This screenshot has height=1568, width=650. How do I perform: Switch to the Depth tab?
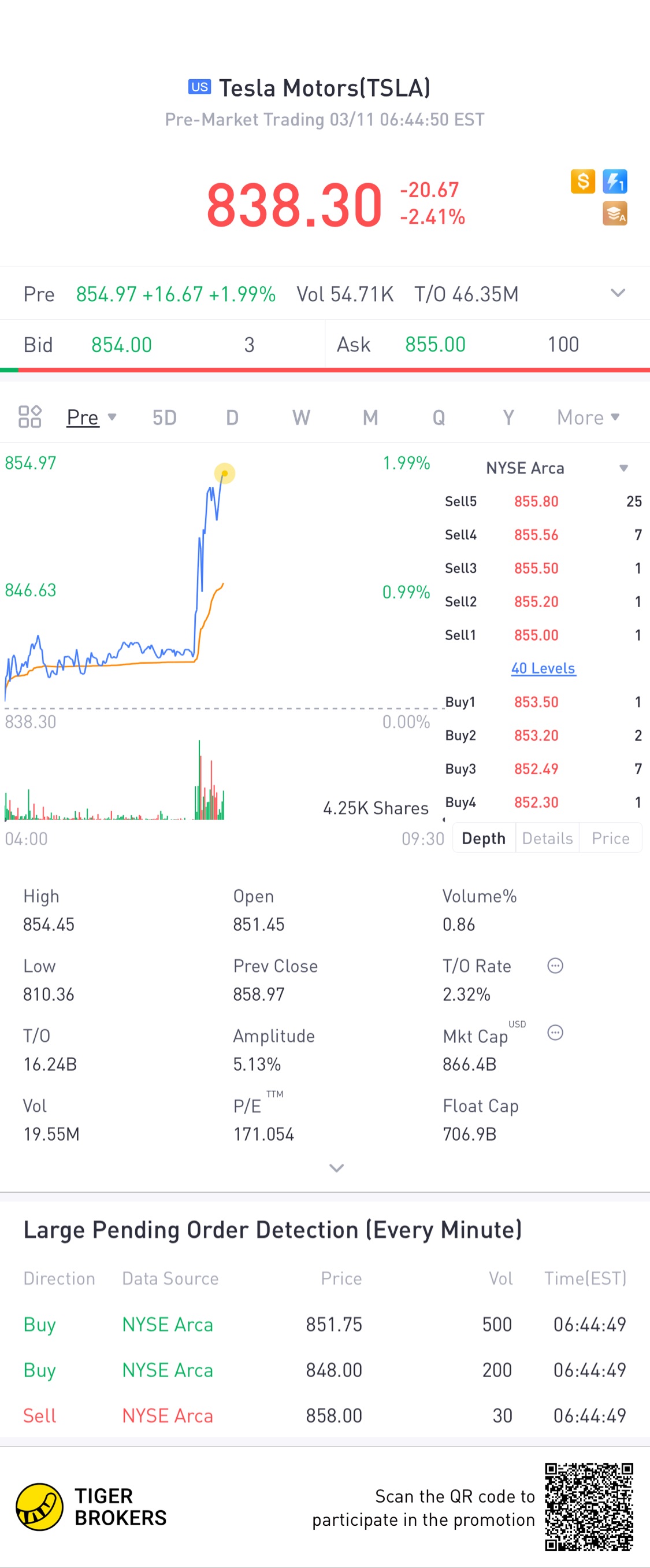pyautogui.click(x=484, y=838)
